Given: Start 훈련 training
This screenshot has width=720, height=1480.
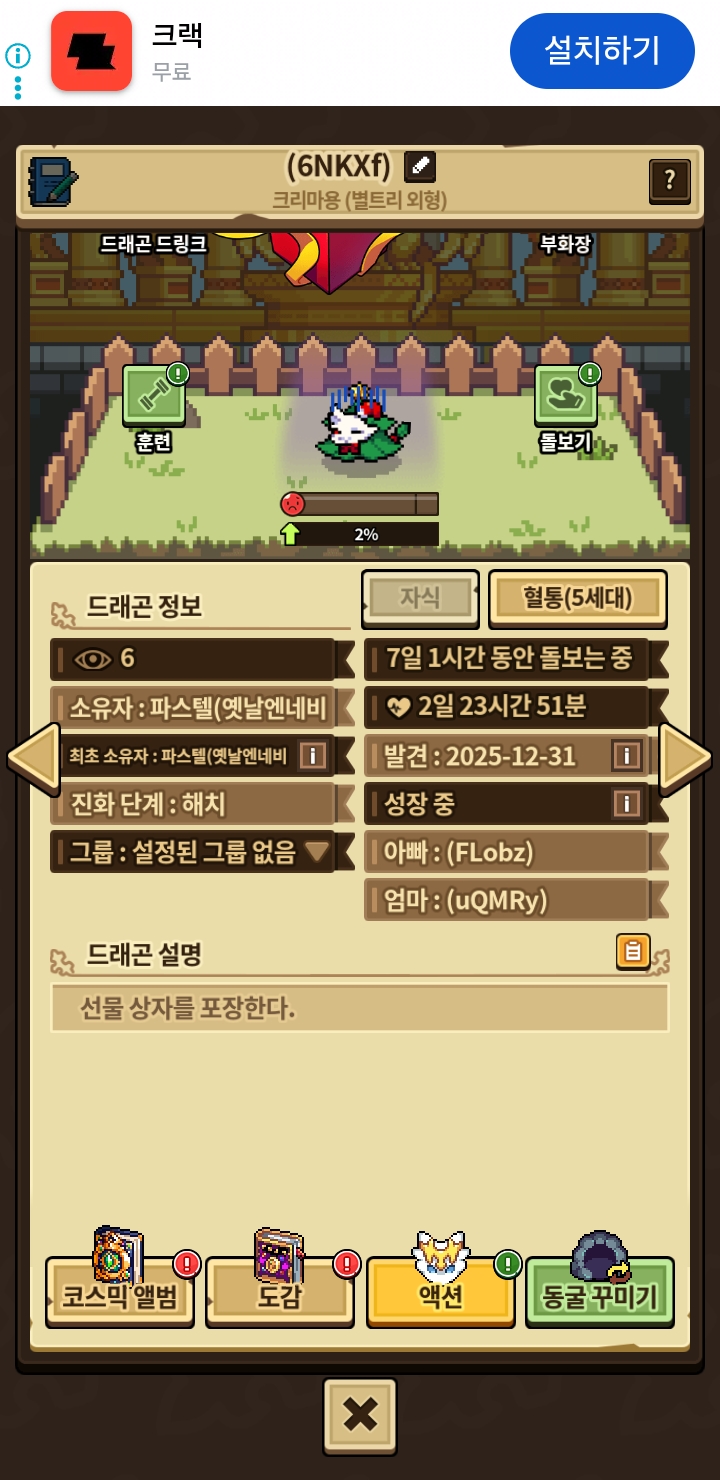Looking at the screenshot, I should tap(154, 396).
